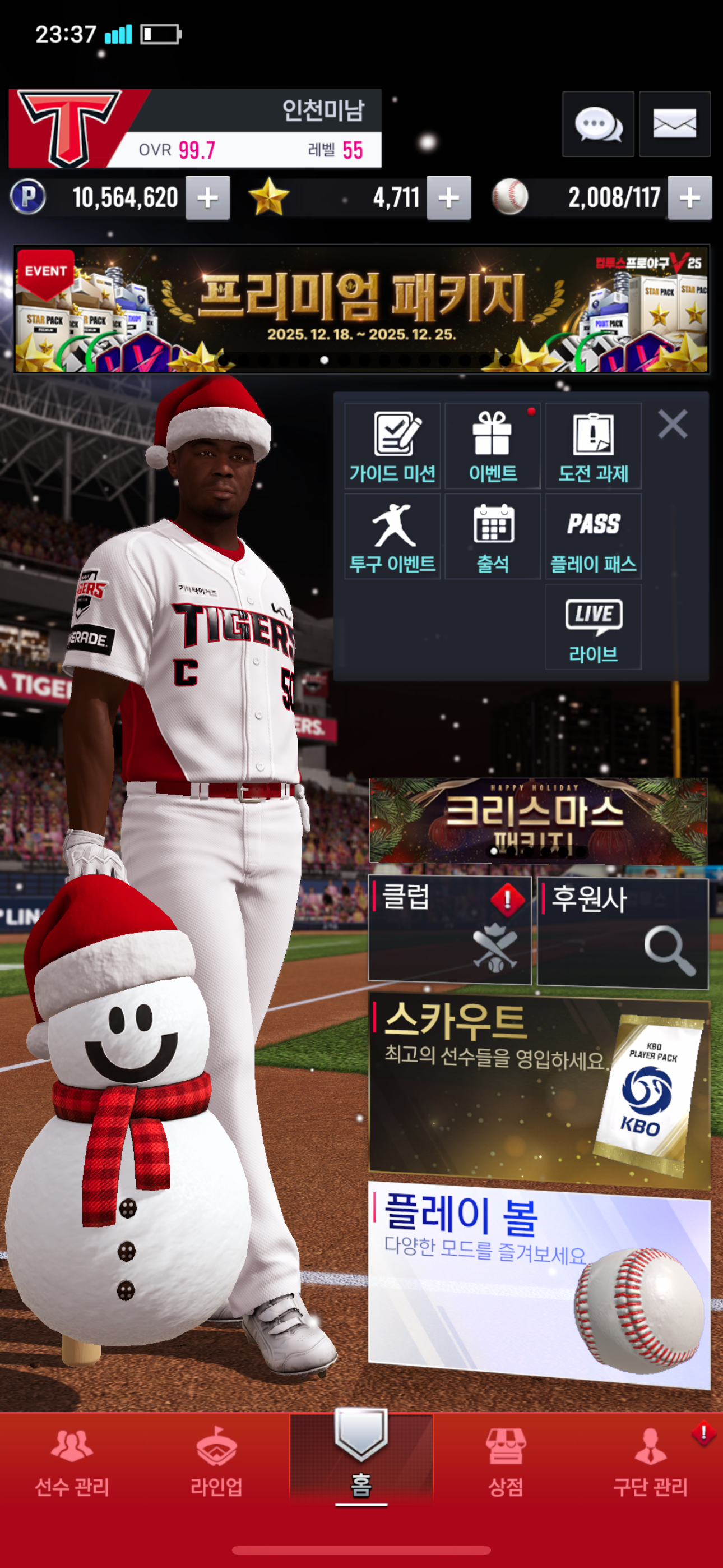Open 투구 이벤트

click(392, 537)
